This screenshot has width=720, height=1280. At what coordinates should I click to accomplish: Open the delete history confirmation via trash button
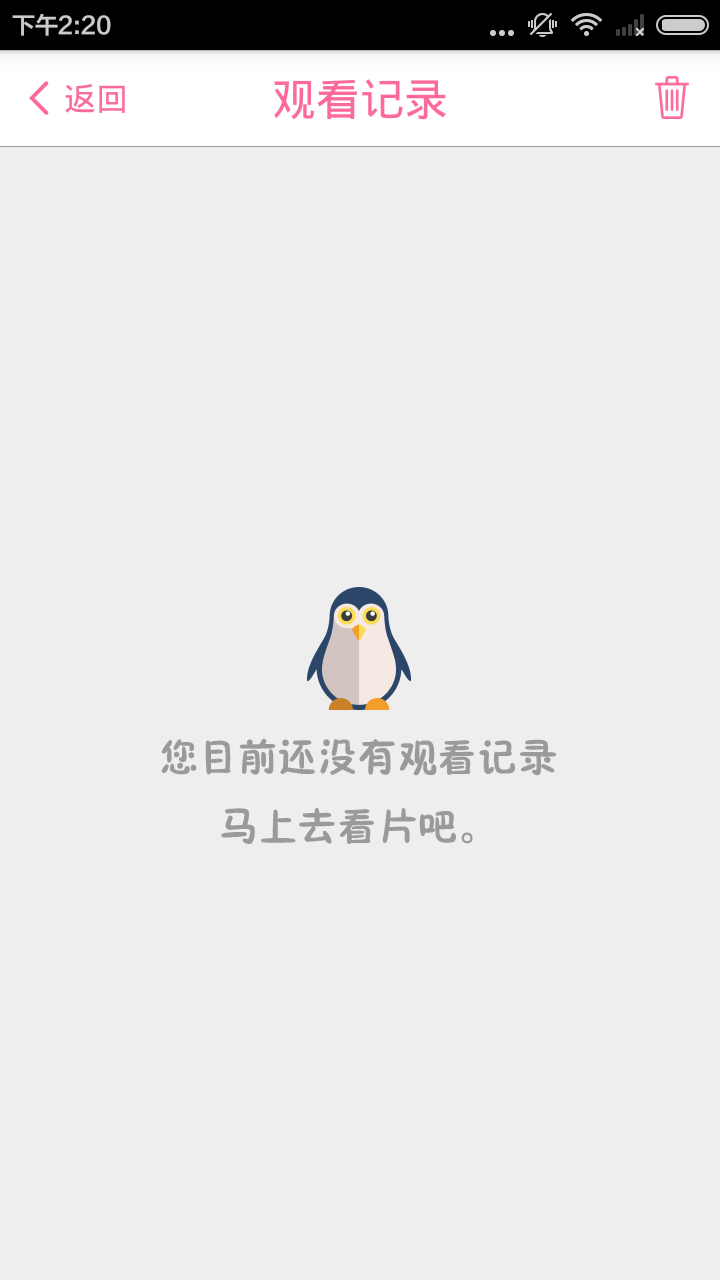(672, 97)
